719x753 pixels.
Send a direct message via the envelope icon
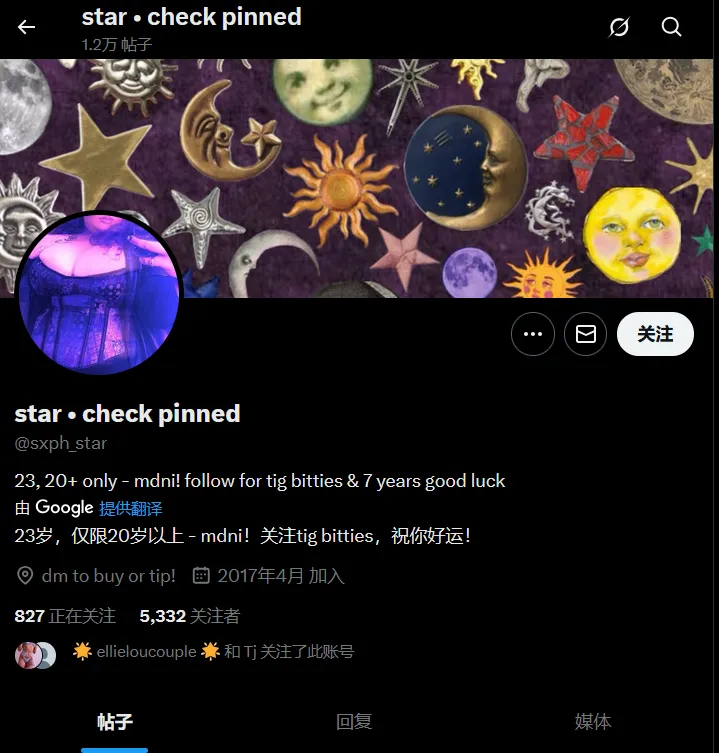click(586, 335)
